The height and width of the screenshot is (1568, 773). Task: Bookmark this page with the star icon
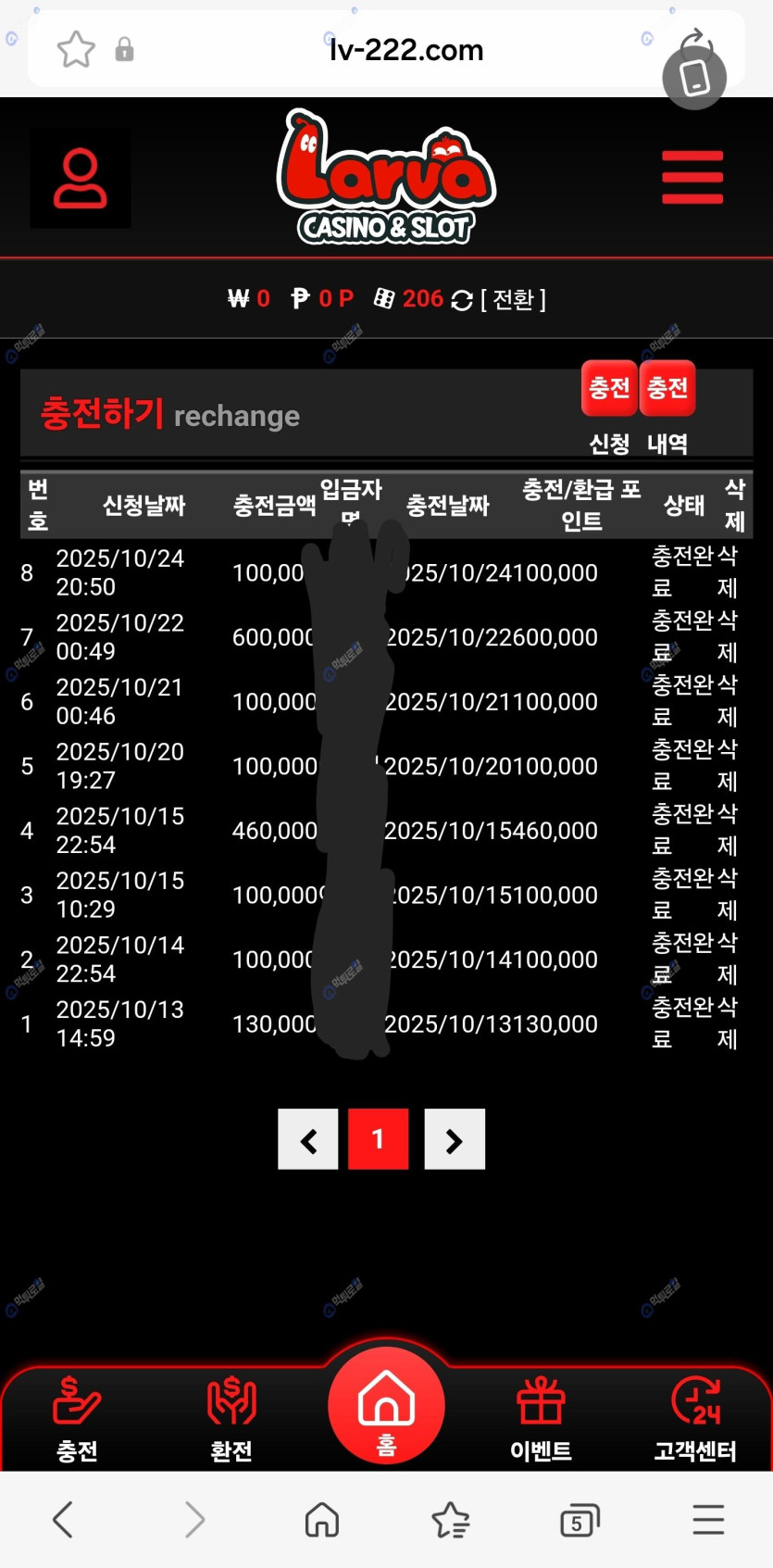point(76,49)
